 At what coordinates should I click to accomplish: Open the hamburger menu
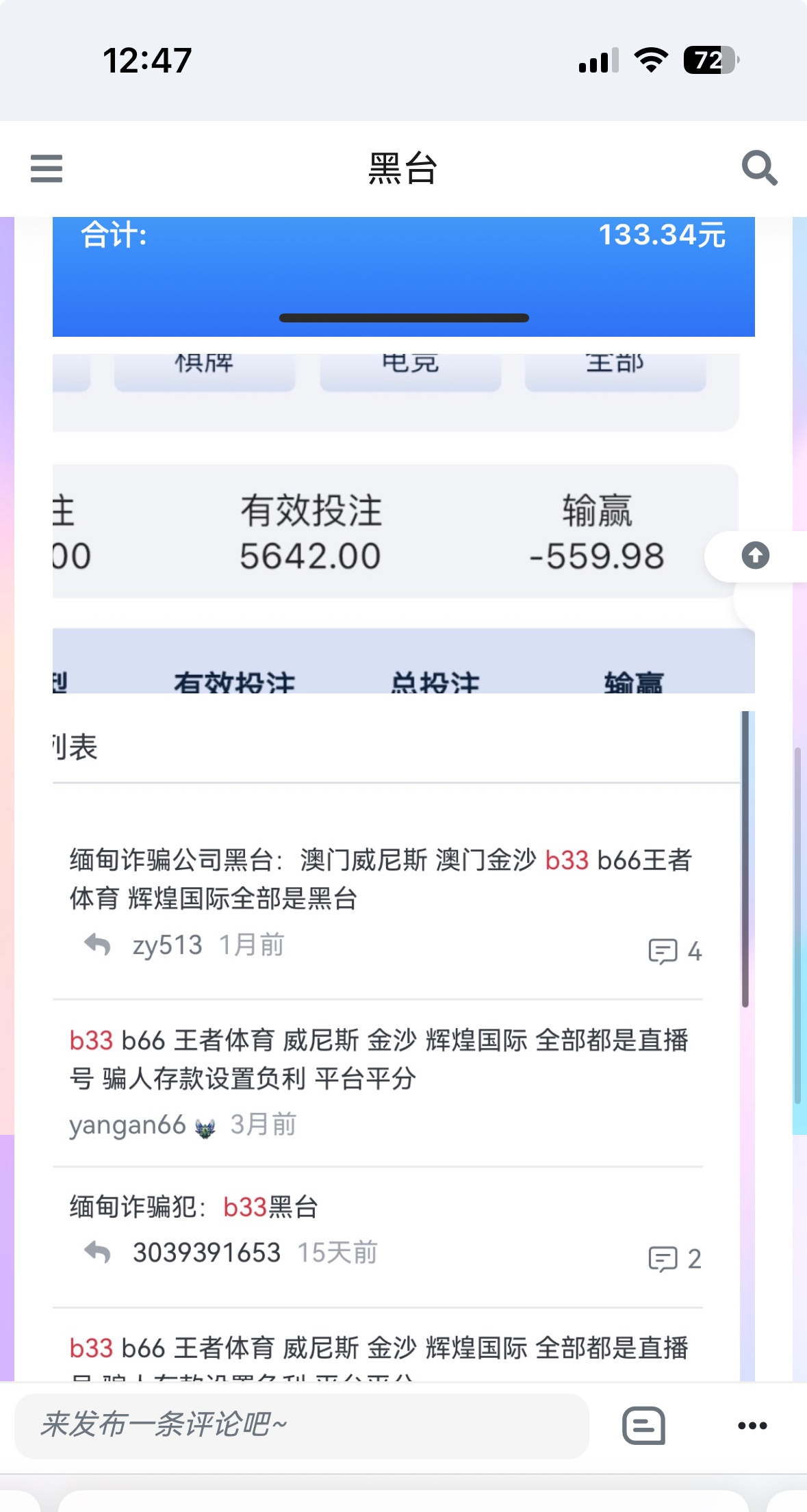[x=47, y=168]
